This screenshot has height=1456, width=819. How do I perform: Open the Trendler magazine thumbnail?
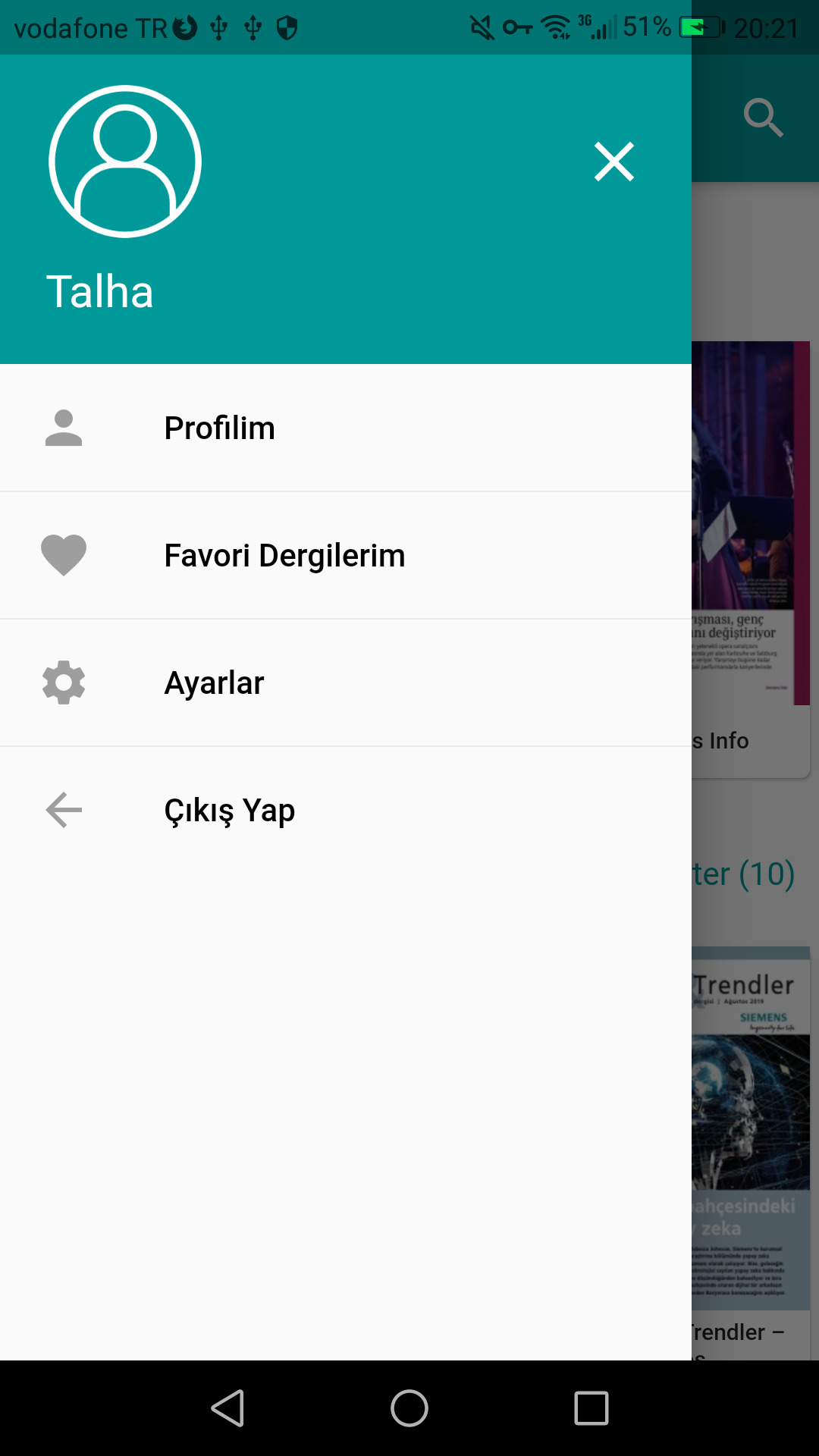(751, 1137)
